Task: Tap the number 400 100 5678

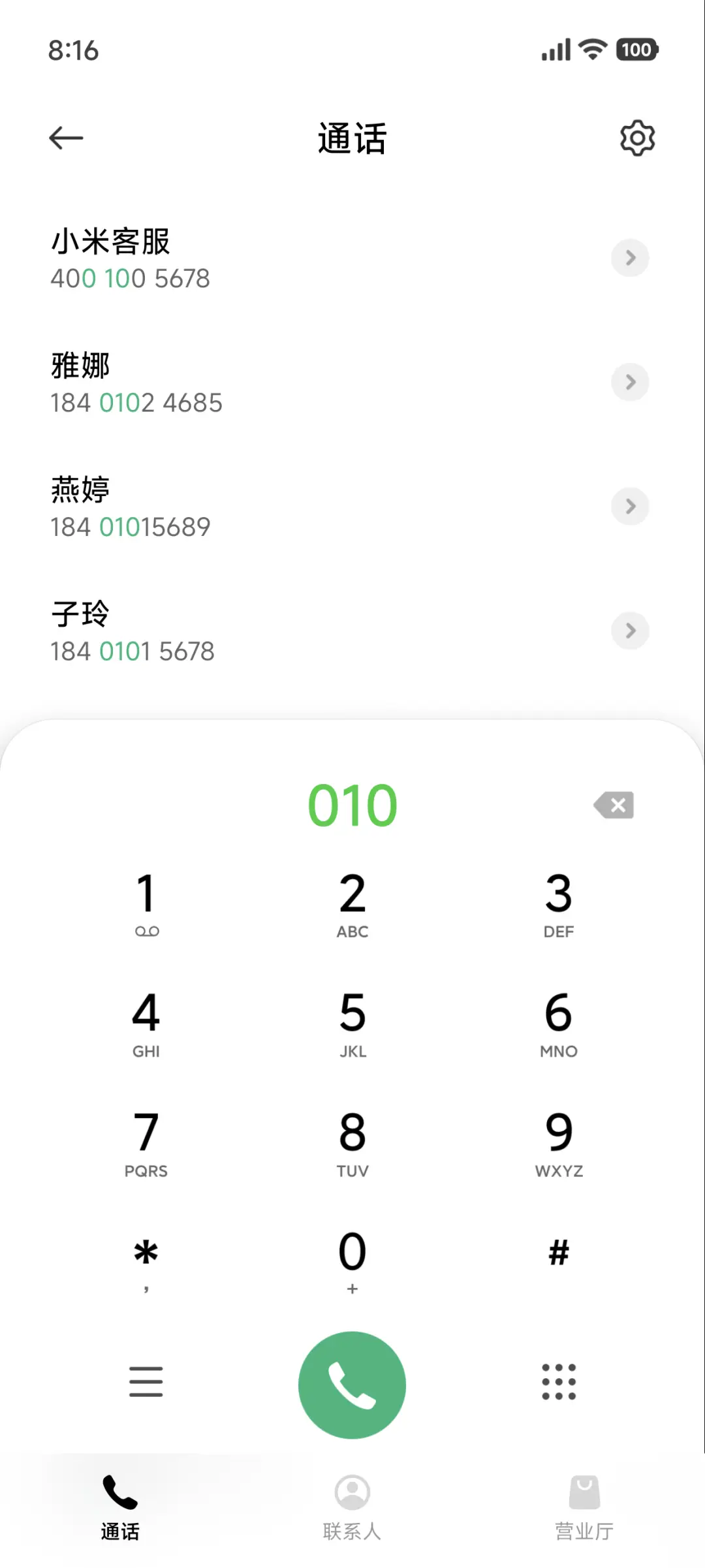Action: (x=130, y=277)
